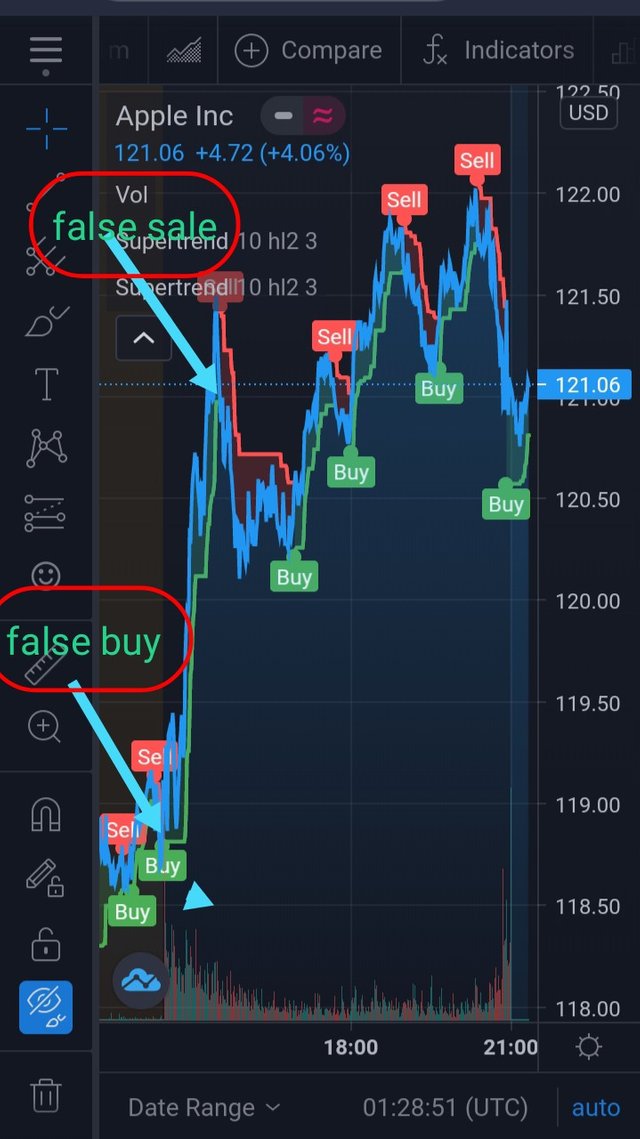This screenshot has width=640, height=1139.
Task: Lock all drawing tools
Action: (46, 943)
